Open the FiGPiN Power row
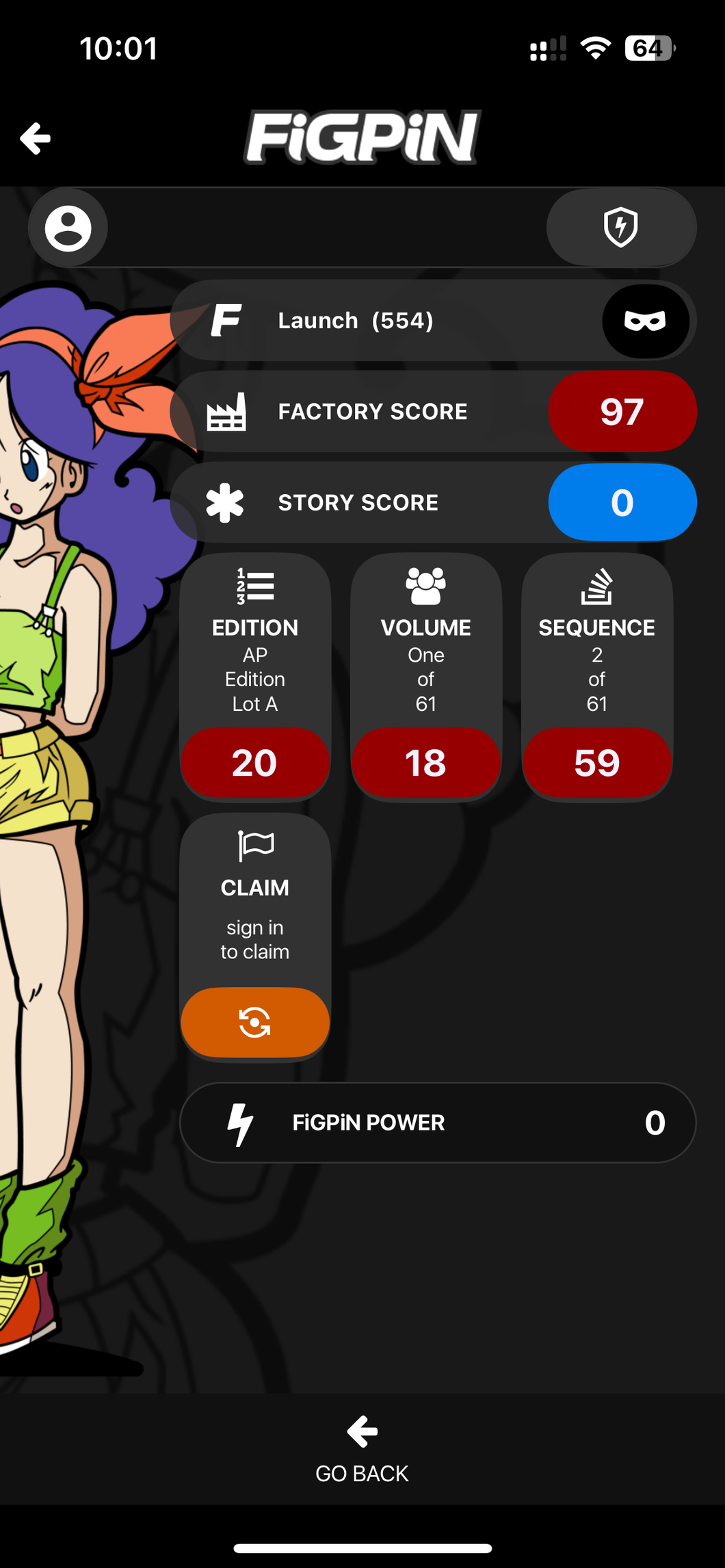Viewport: 725px width, 1568px height. [438, 1122]
